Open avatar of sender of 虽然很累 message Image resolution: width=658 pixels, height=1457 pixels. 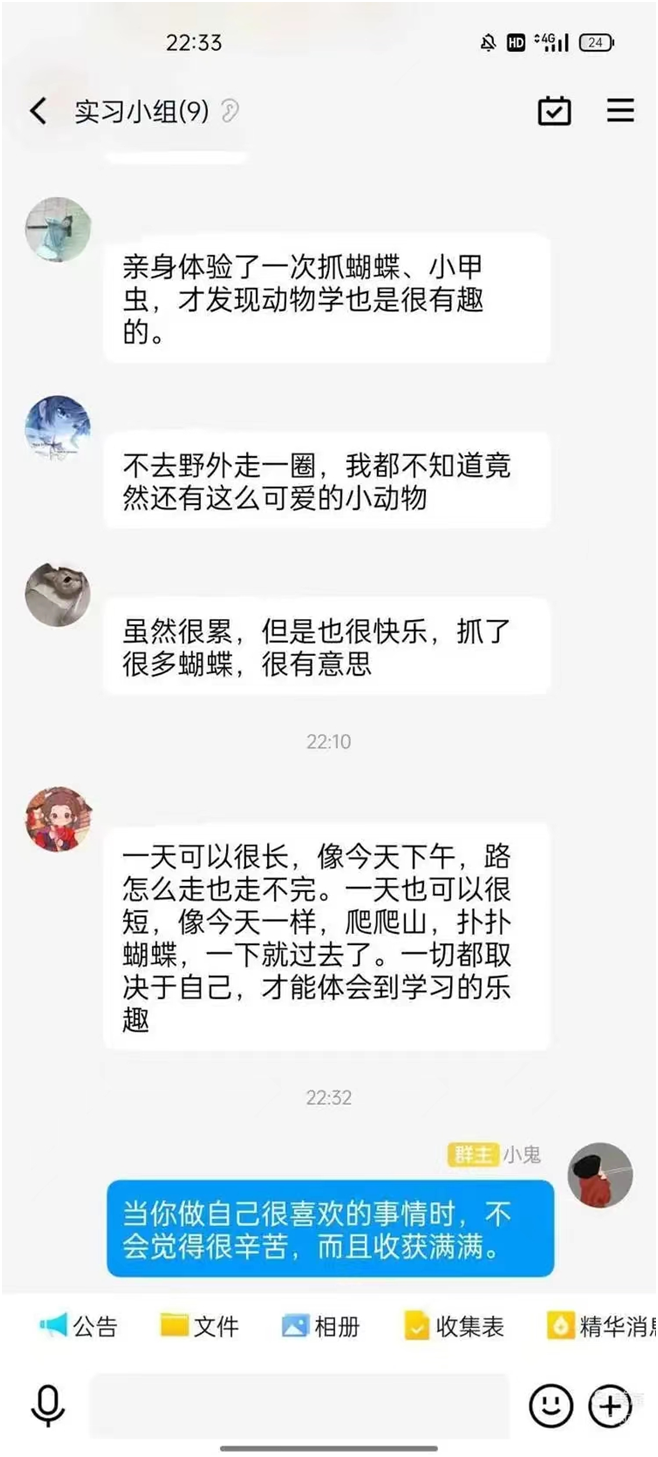pos(58,595)
